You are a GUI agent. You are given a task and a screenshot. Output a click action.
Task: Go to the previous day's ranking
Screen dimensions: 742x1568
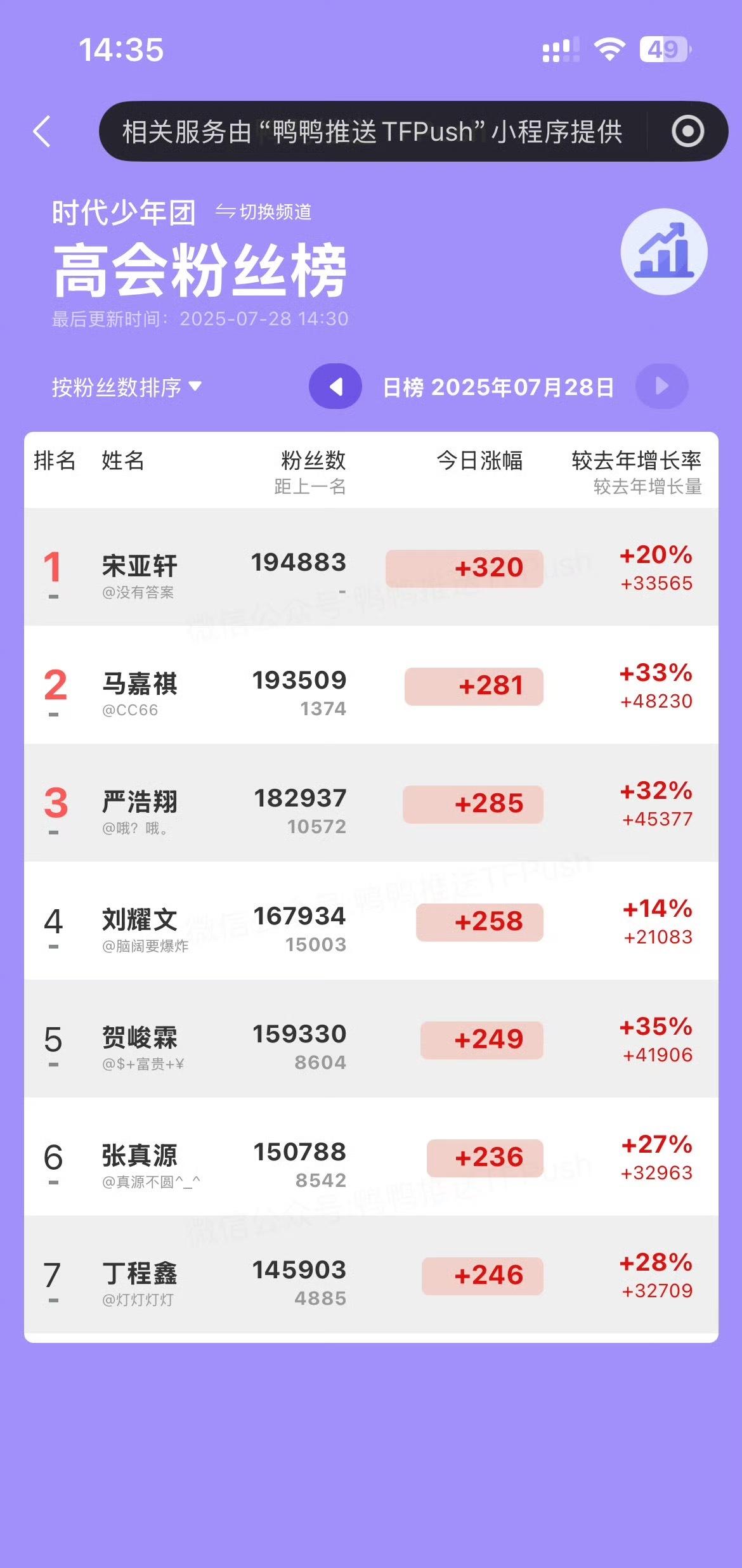[335, 386]
